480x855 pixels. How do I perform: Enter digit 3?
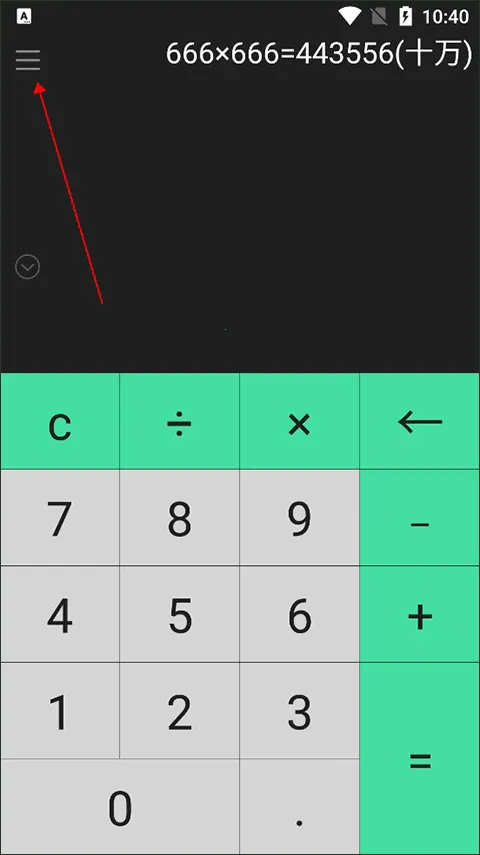[x=299, y=711]
